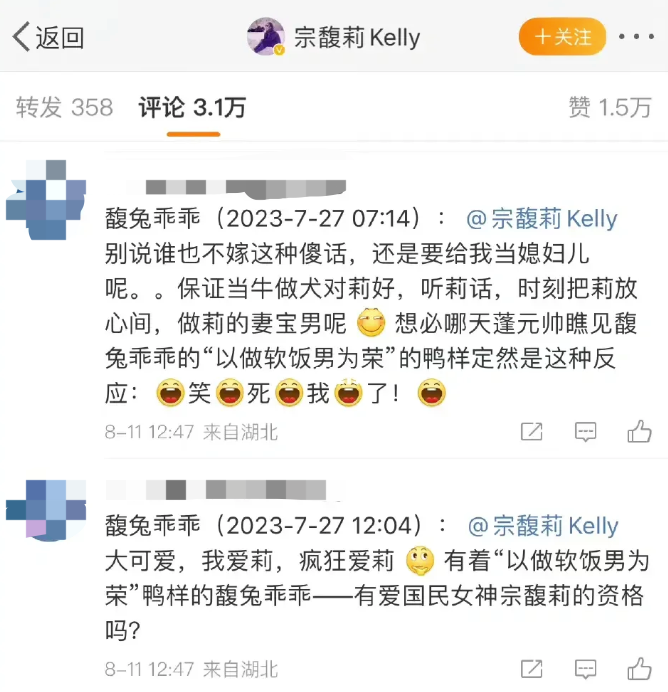Viewport: 668px width, 692px height.
Task: Like the 12:04 comment
Action: coord(639,669)
